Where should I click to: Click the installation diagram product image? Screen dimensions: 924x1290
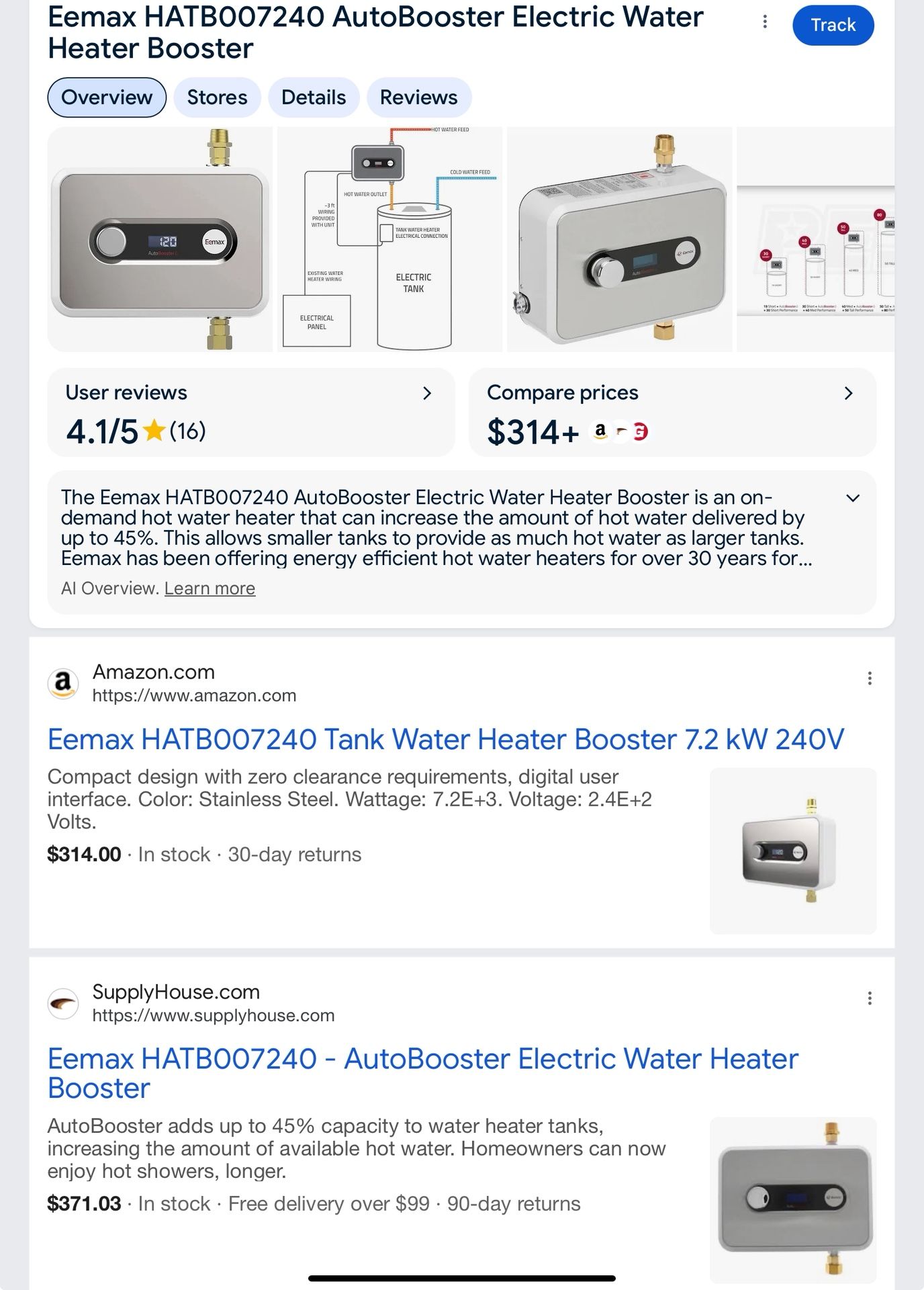391,239
